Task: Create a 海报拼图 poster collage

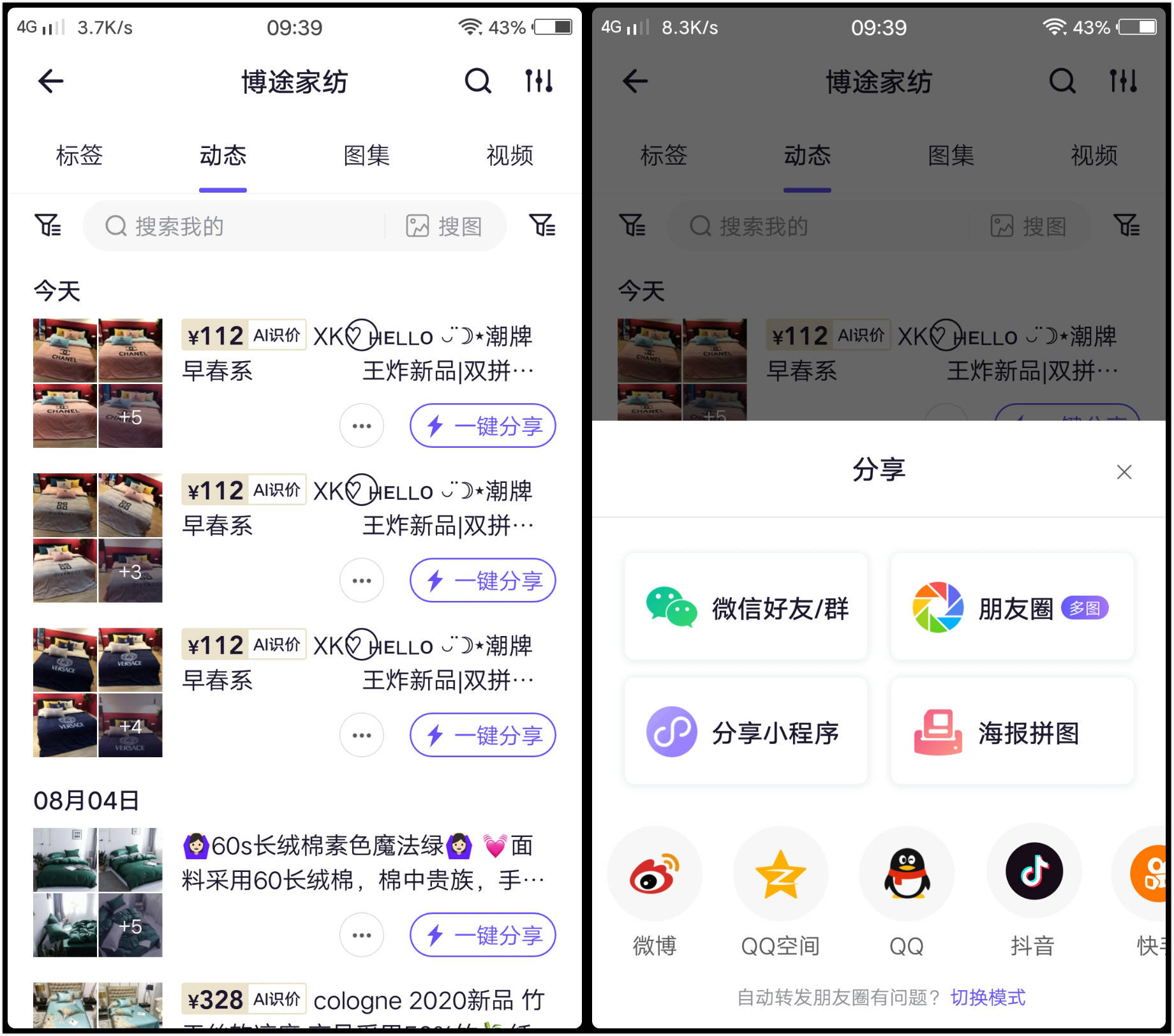Action: (1011, 732)
